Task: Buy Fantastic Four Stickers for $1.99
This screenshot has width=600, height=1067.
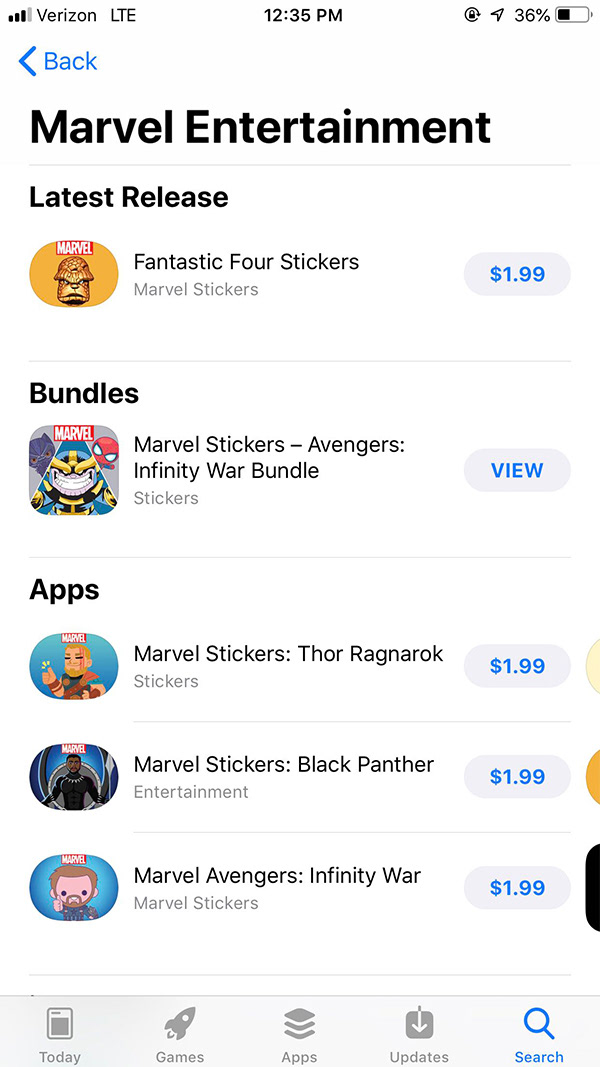Action: (x=517, y=274)
